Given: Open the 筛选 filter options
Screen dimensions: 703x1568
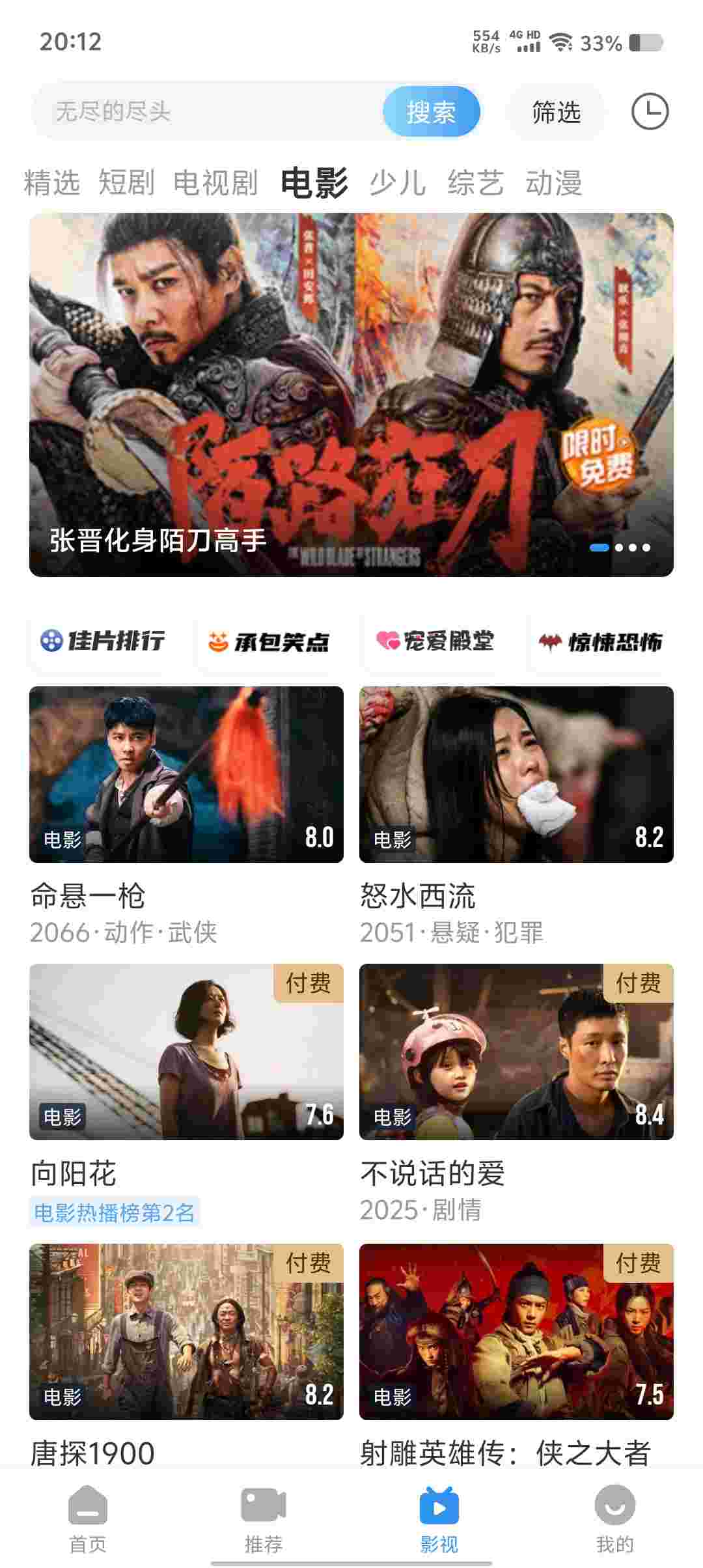Looking at the screenshot, I should tap(556, 112).
